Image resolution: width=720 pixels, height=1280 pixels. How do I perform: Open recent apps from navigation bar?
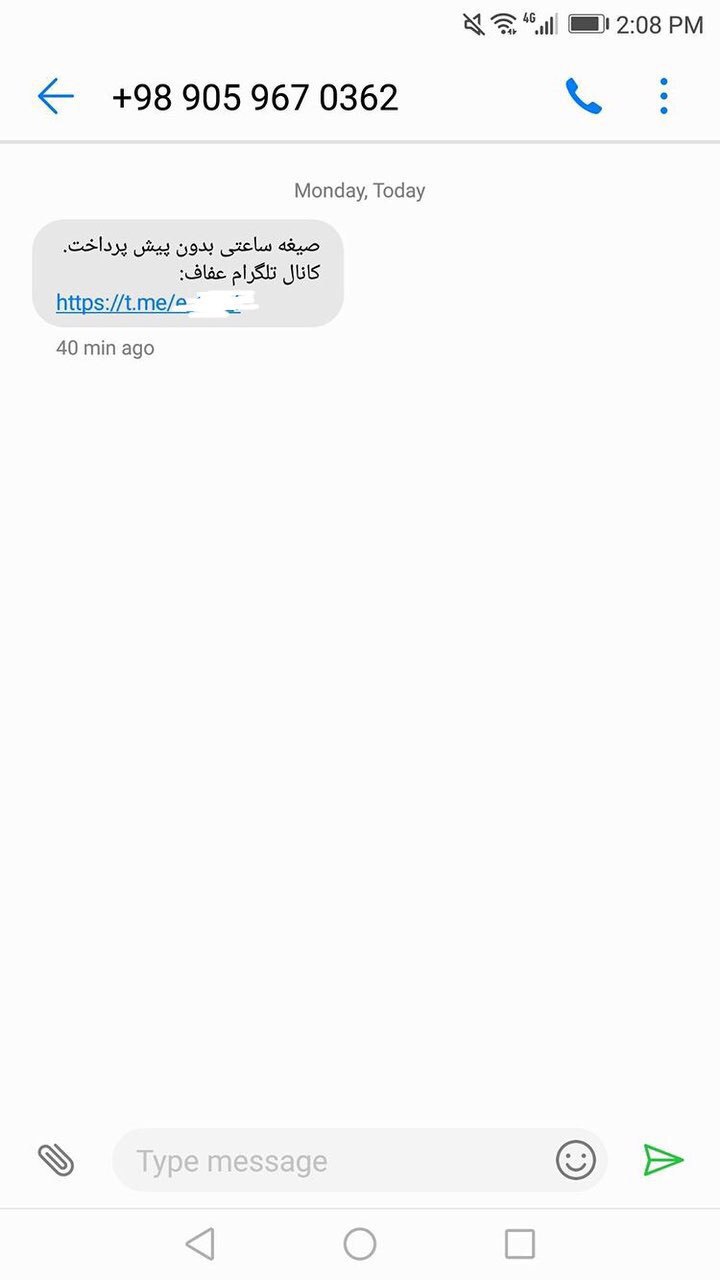click(520, 1244)
